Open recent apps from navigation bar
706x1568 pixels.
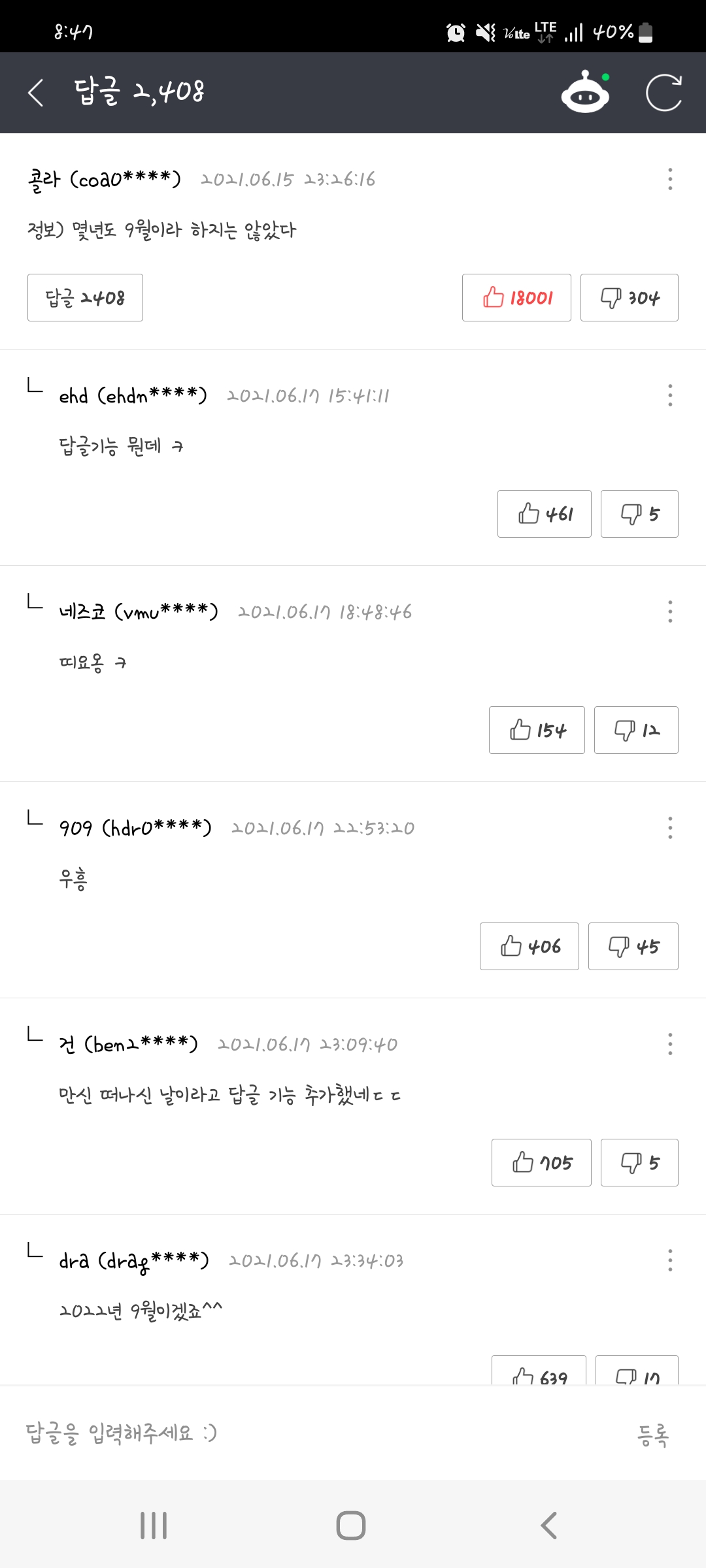click(x=154, y=1526)
